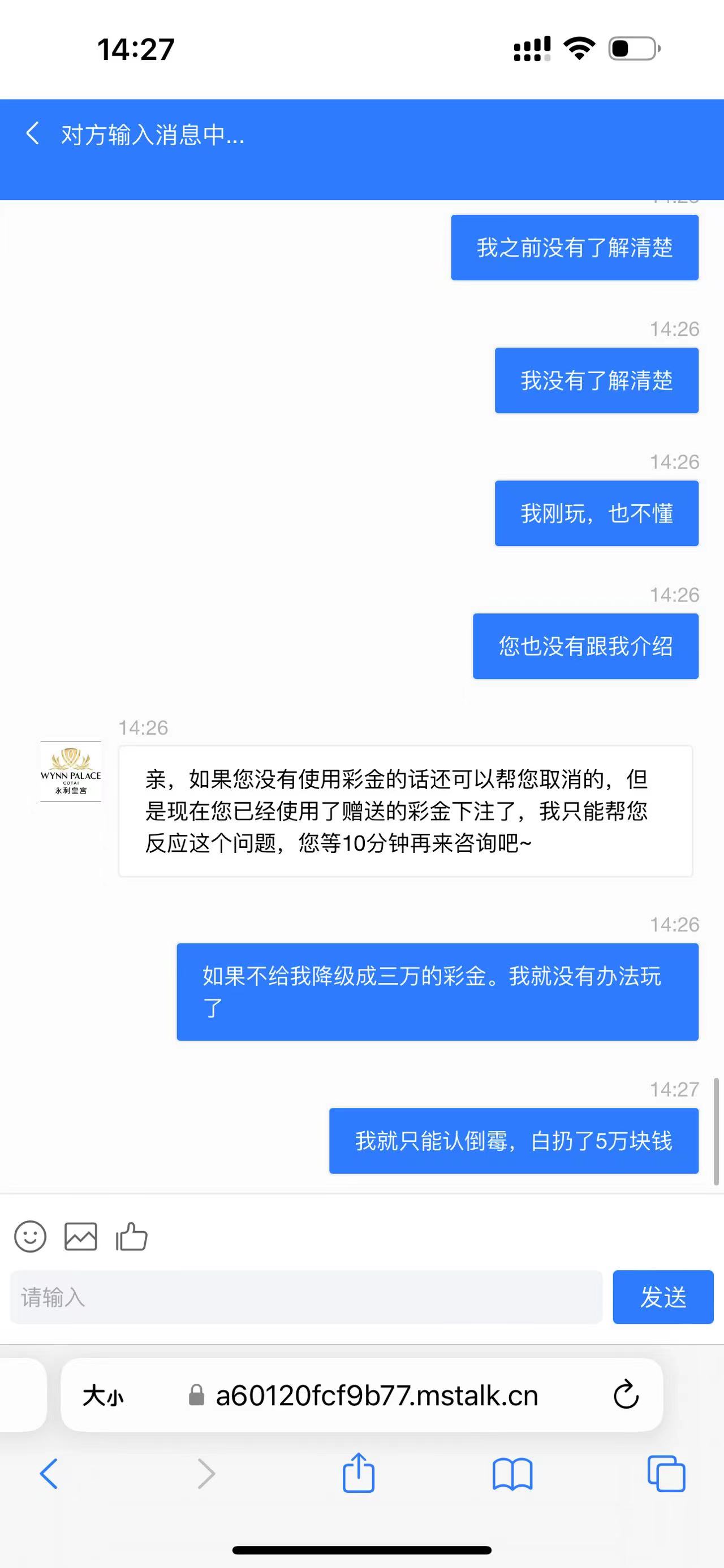The width and height of the screenshot is (724, 1568).
Task: Open the emoji picker
Action: [x=30, y=1236]
